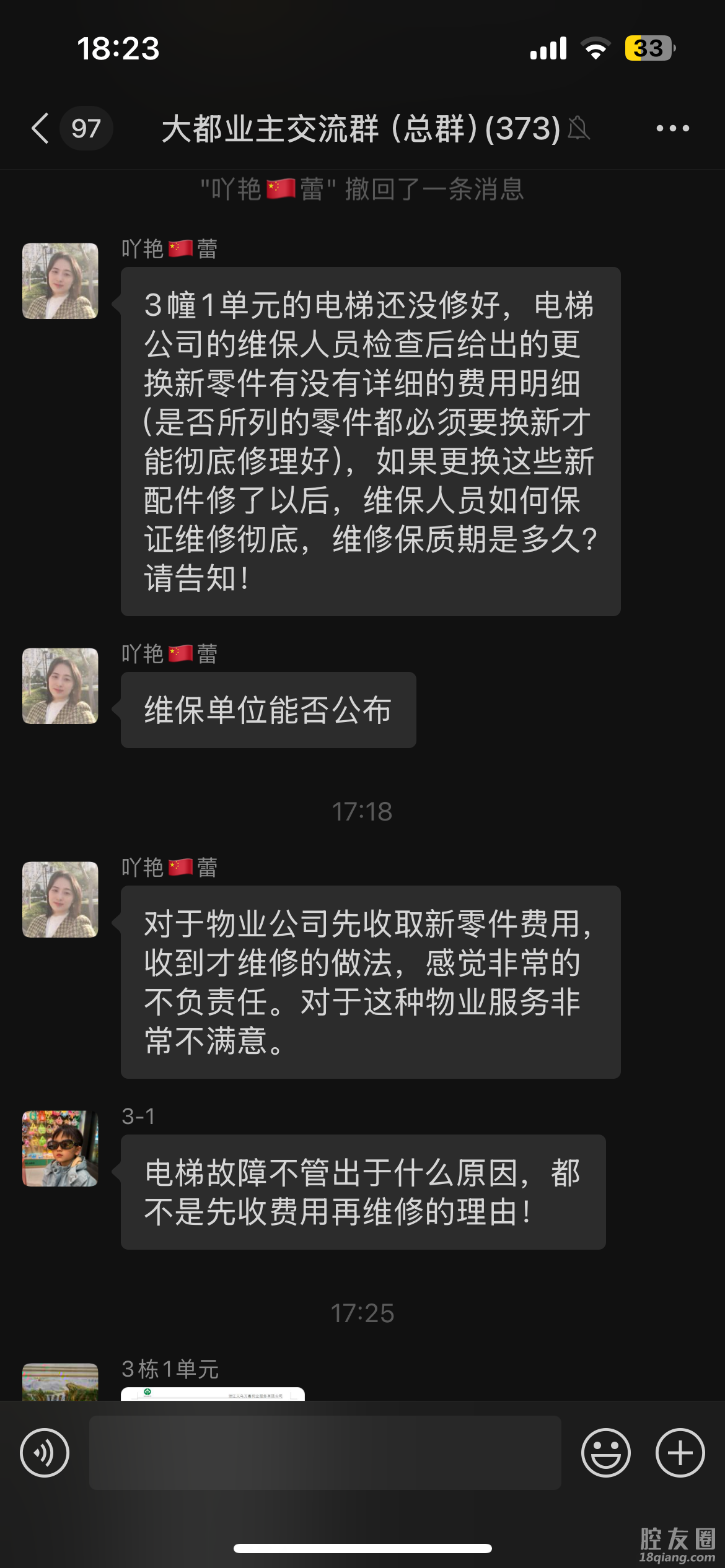Tap the message text field
This screenshot has width=725, height=1568.
point(325,1453)
